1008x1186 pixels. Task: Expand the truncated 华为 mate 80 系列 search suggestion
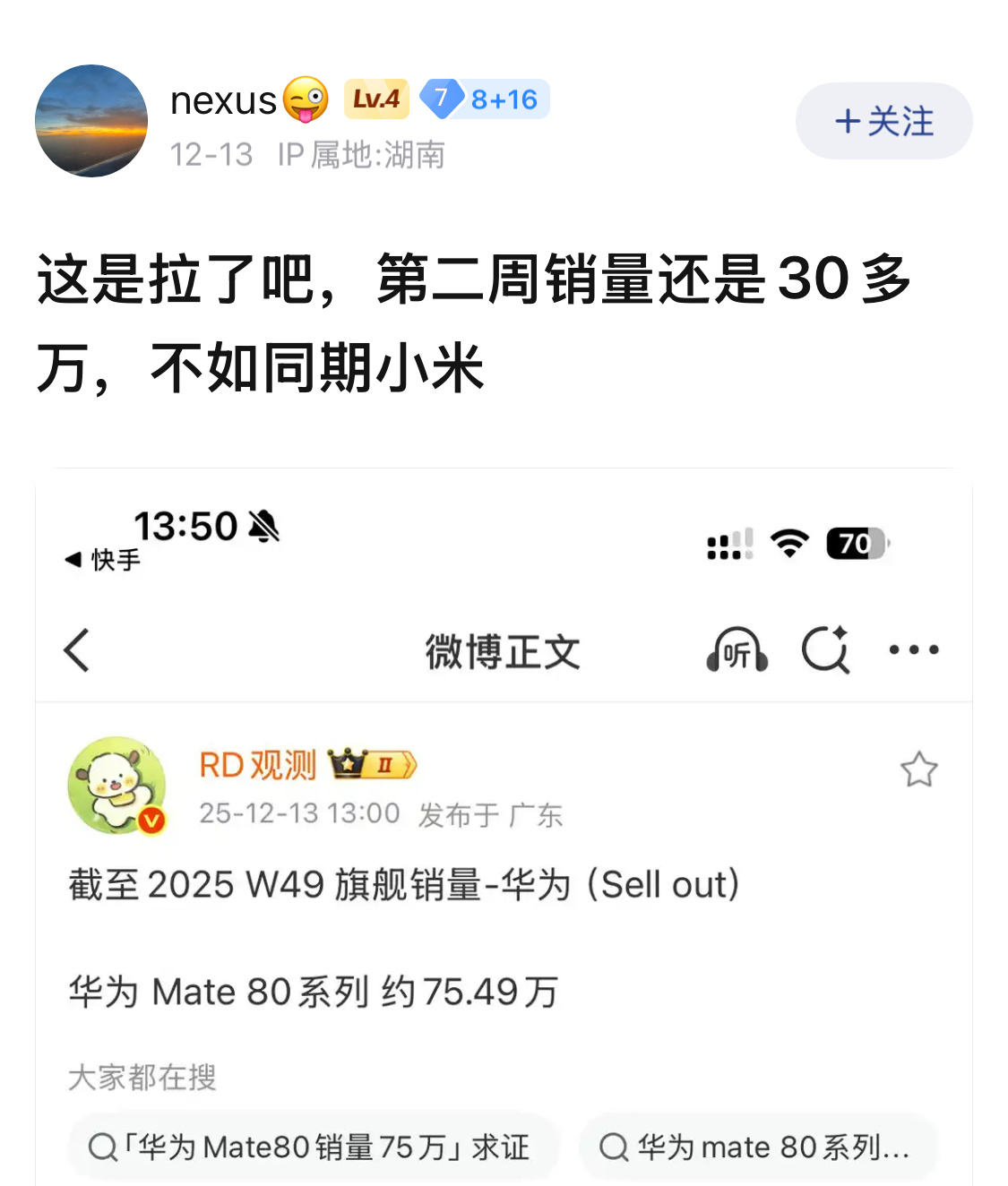(758, 1147)
